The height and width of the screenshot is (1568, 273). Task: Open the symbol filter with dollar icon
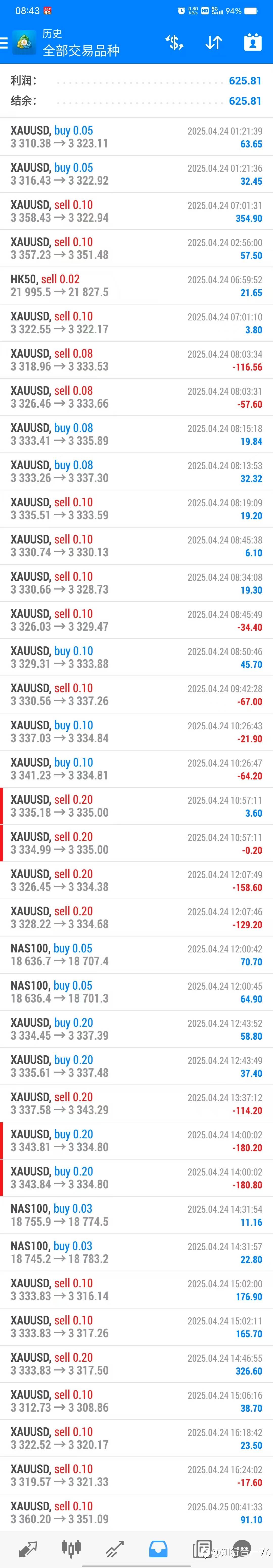[174, 42]
